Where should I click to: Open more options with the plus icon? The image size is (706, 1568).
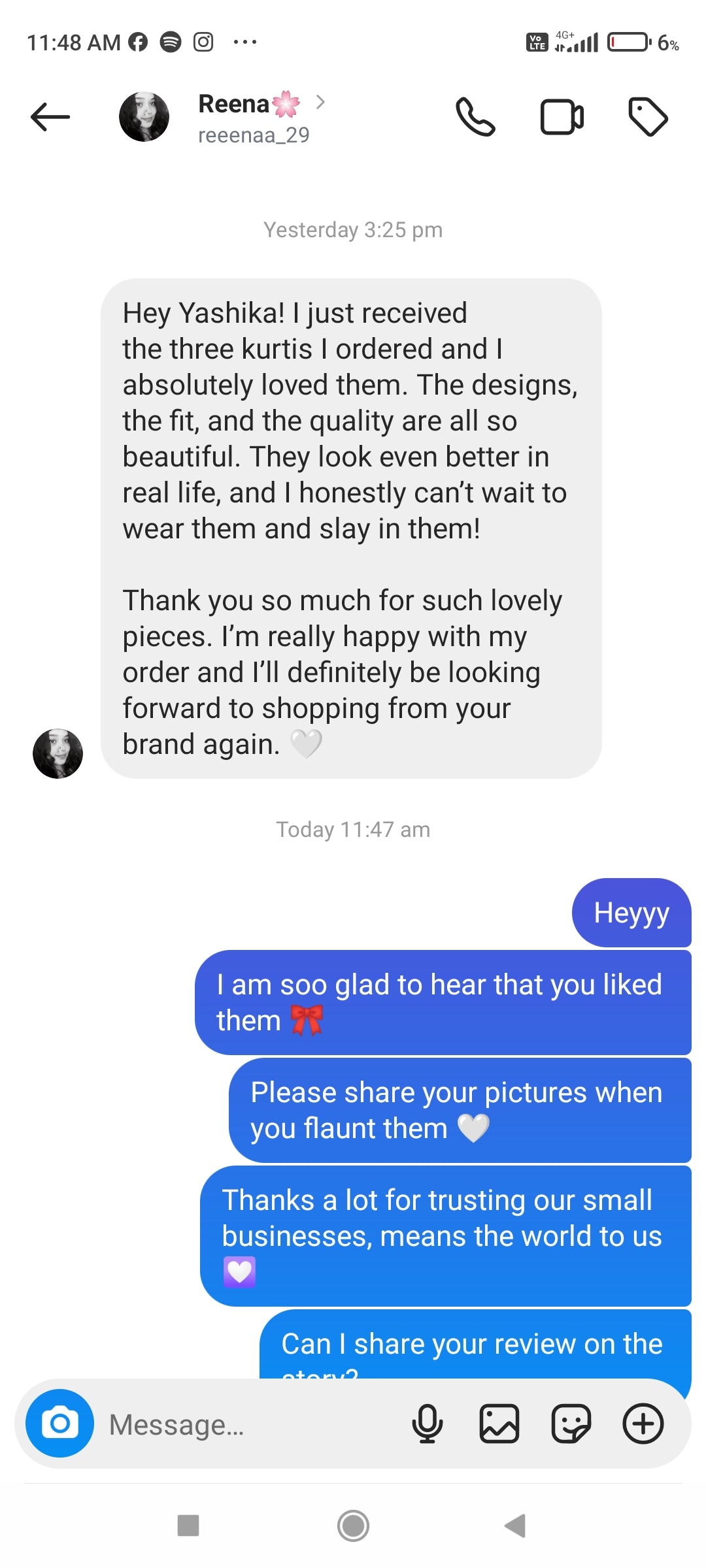click(643, 1424)
